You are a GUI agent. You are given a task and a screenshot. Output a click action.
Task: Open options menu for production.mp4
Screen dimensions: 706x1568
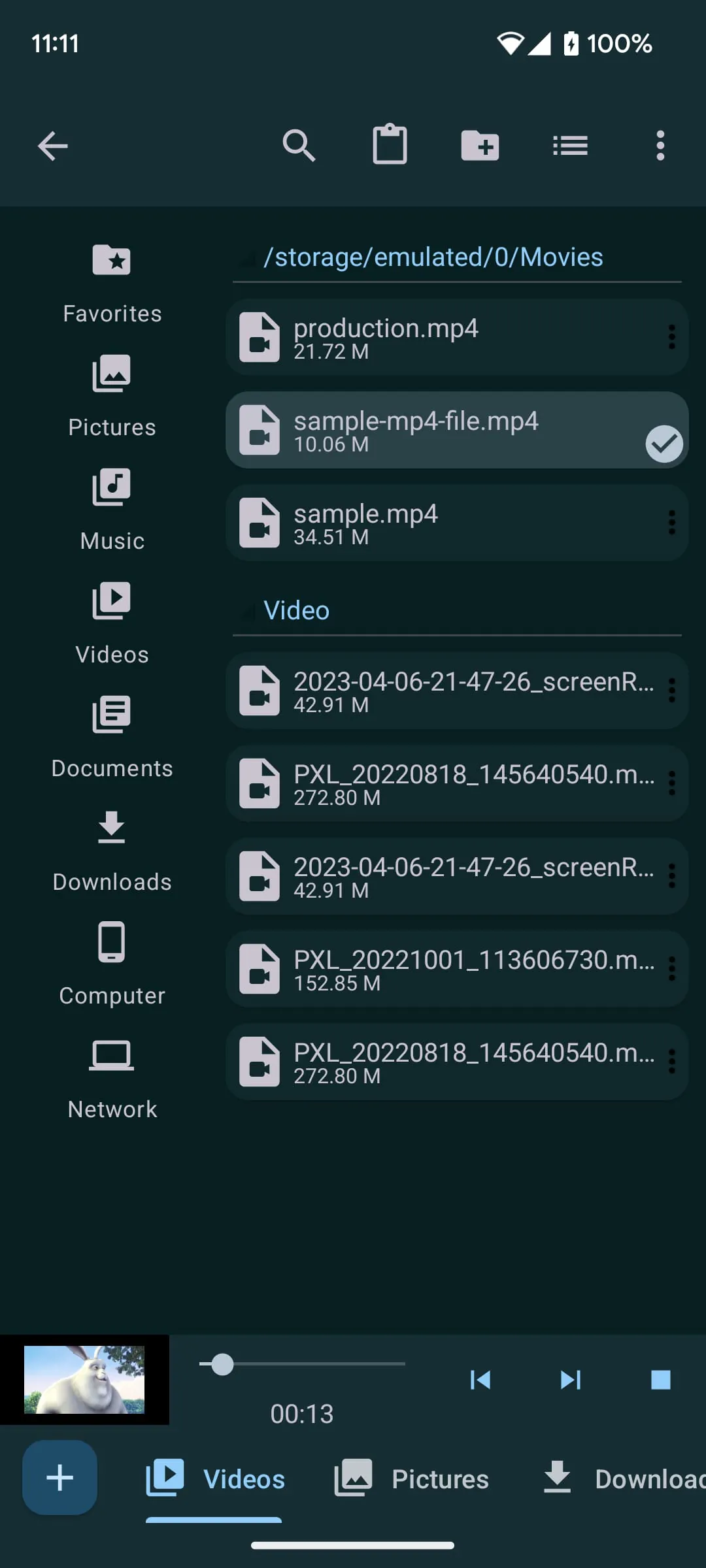point(672,337)
